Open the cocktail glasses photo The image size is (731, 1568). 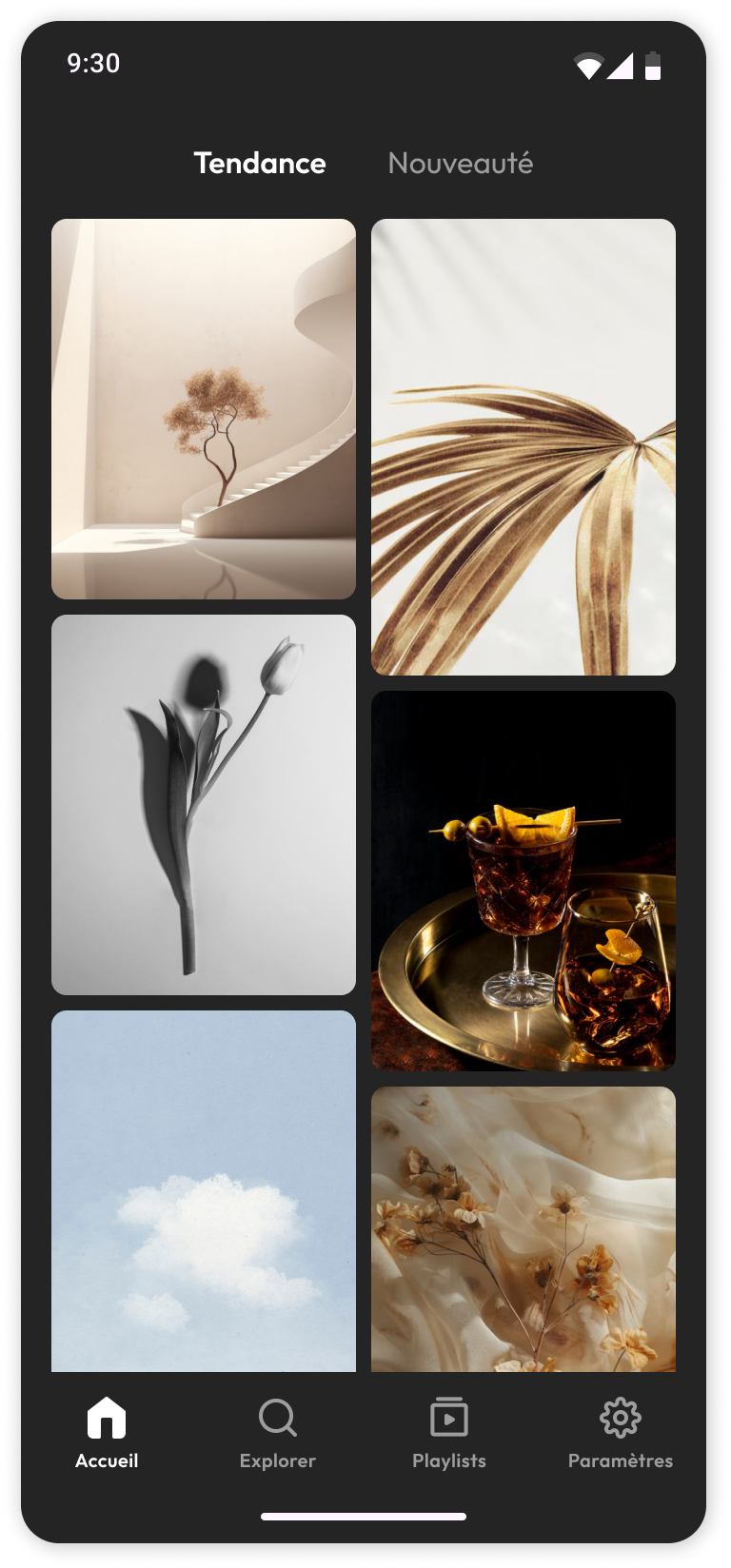tap(523, 881)
